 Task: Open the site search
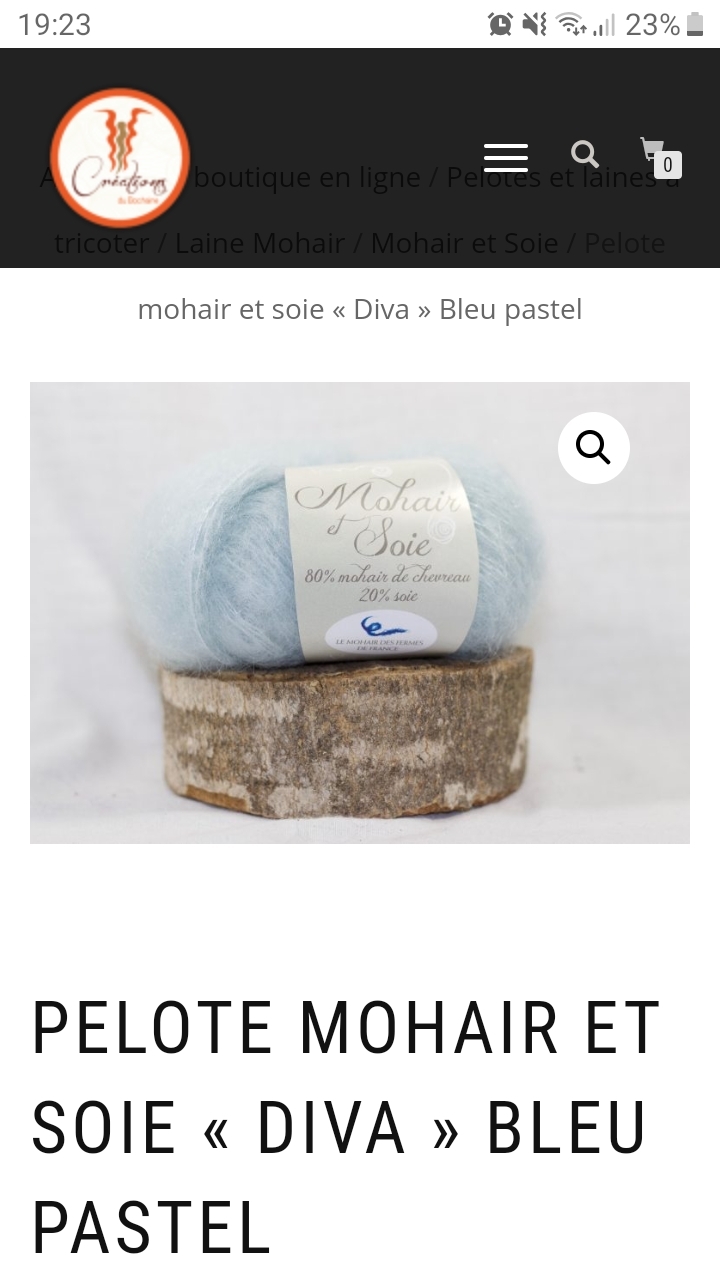click(585, 154)
